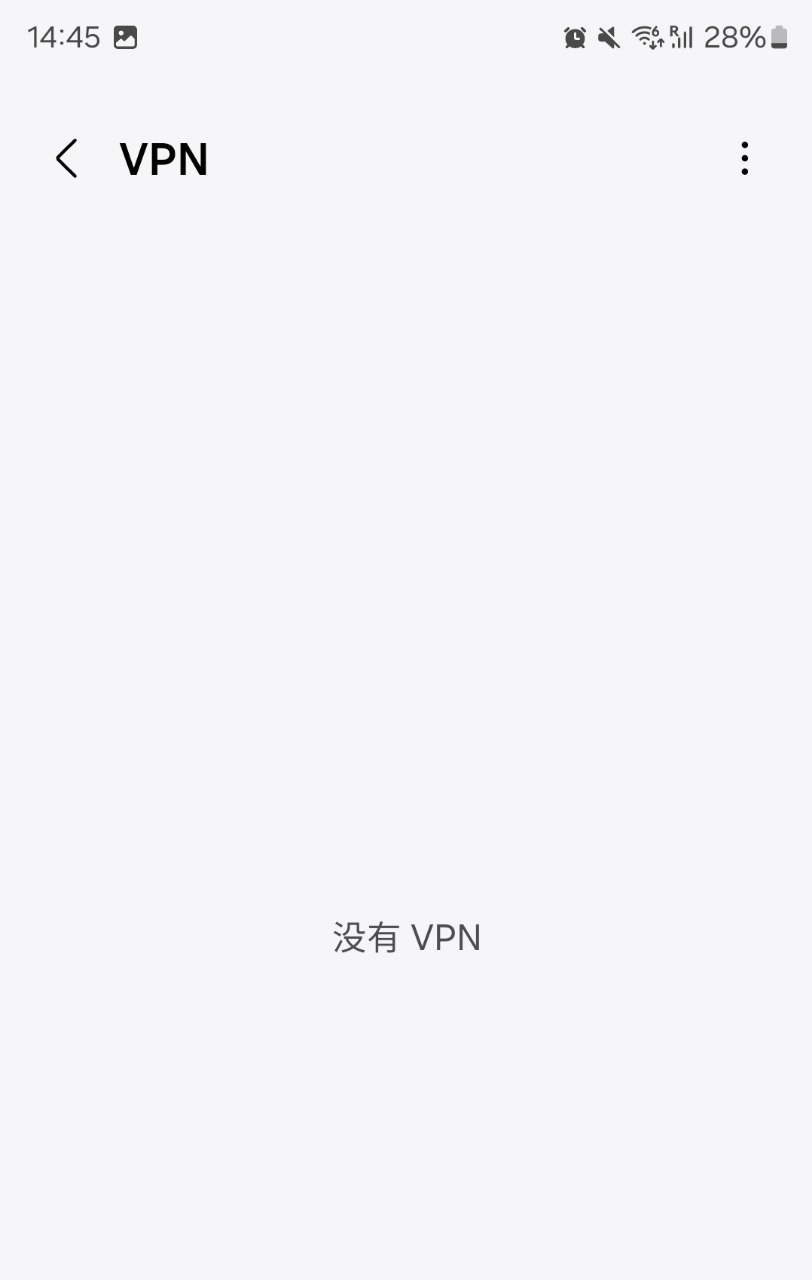812x1280 pixels.
Task: Go back from the VPN screen
Action: coord(67,159)
